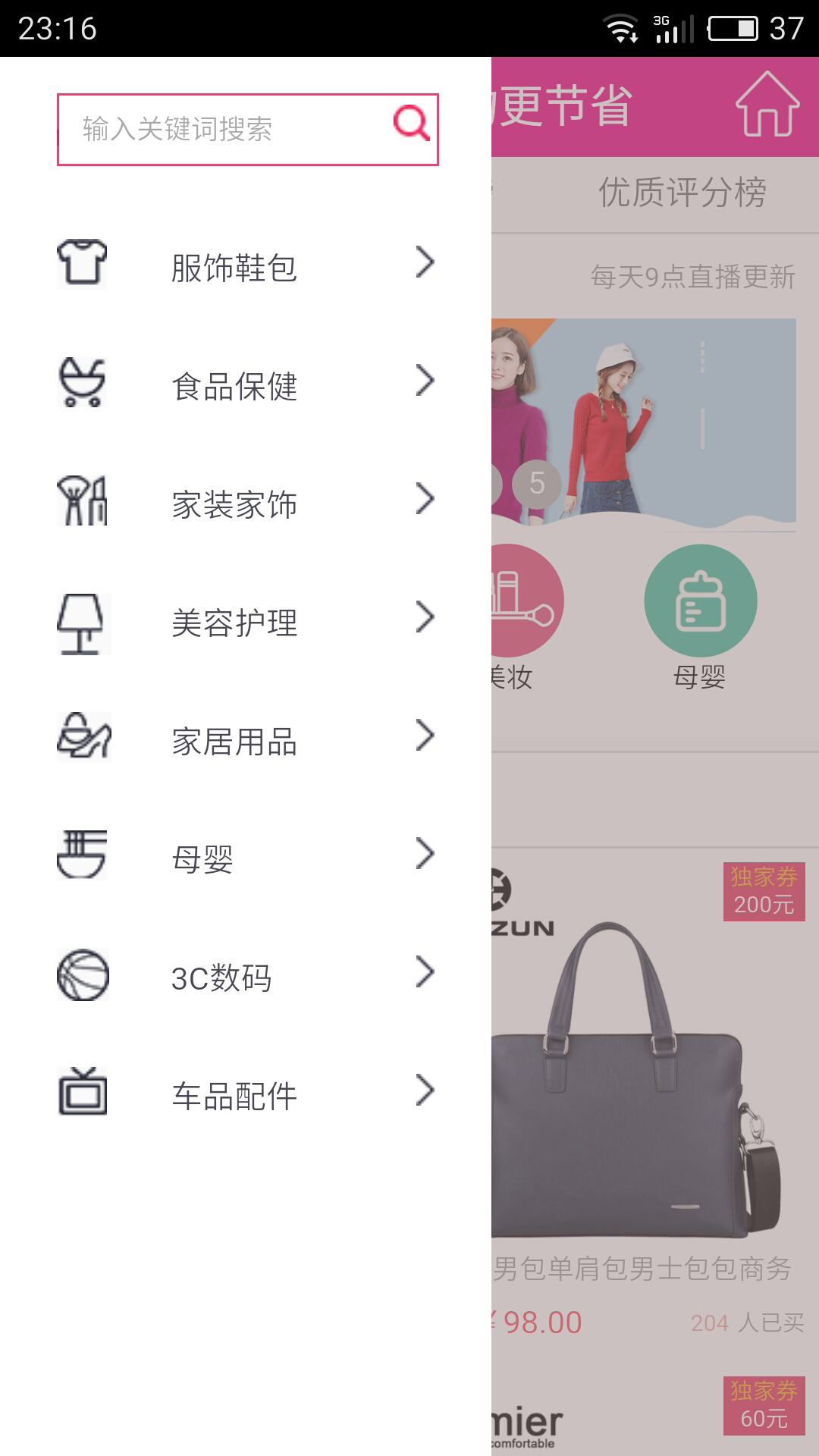The image size is (819, 1456).
Task: Open the 服饰鞋包 category
Action: [x=246, y=265]
